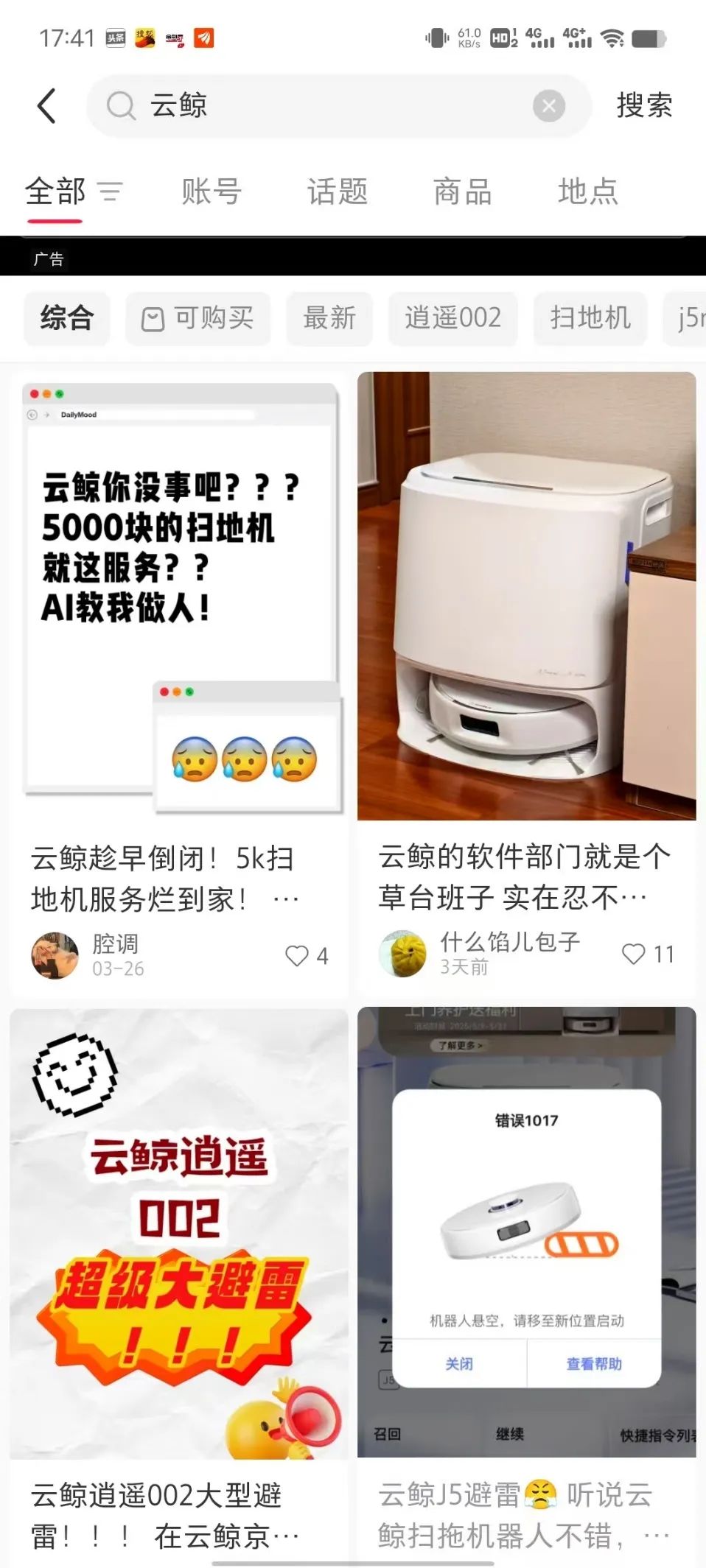Like the post by 腔调

(x=297, y=956)
